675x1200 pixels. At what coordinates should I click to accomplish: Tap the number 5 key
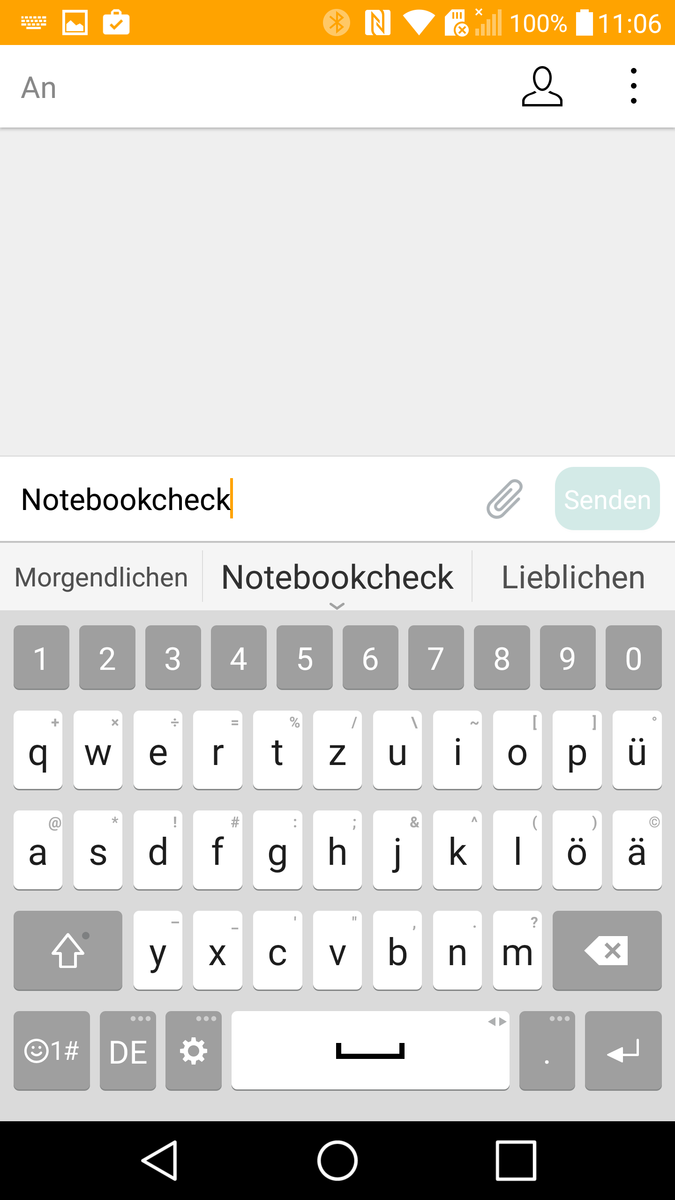304,658
